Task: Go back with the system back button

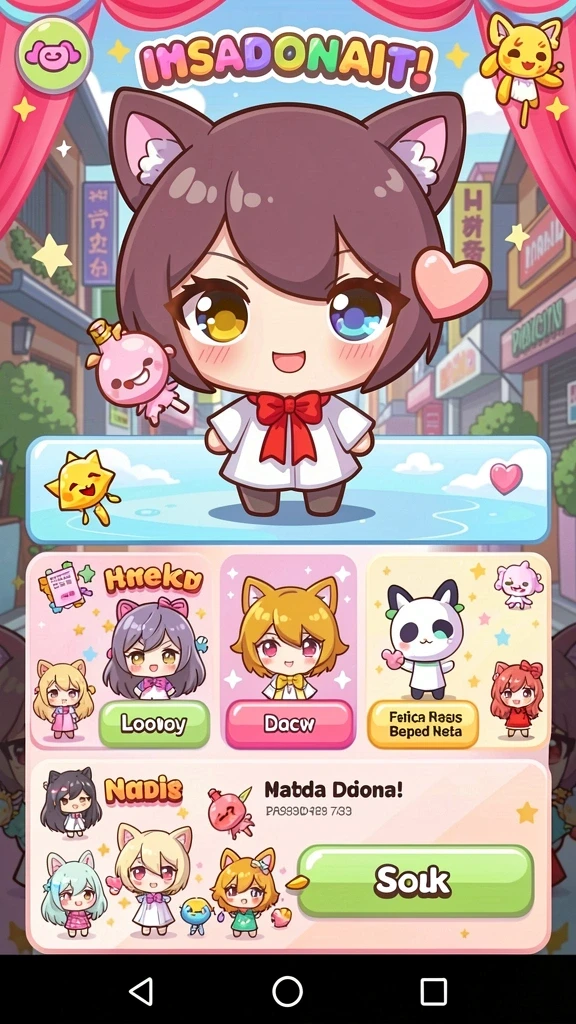Action: coord(141,991)
